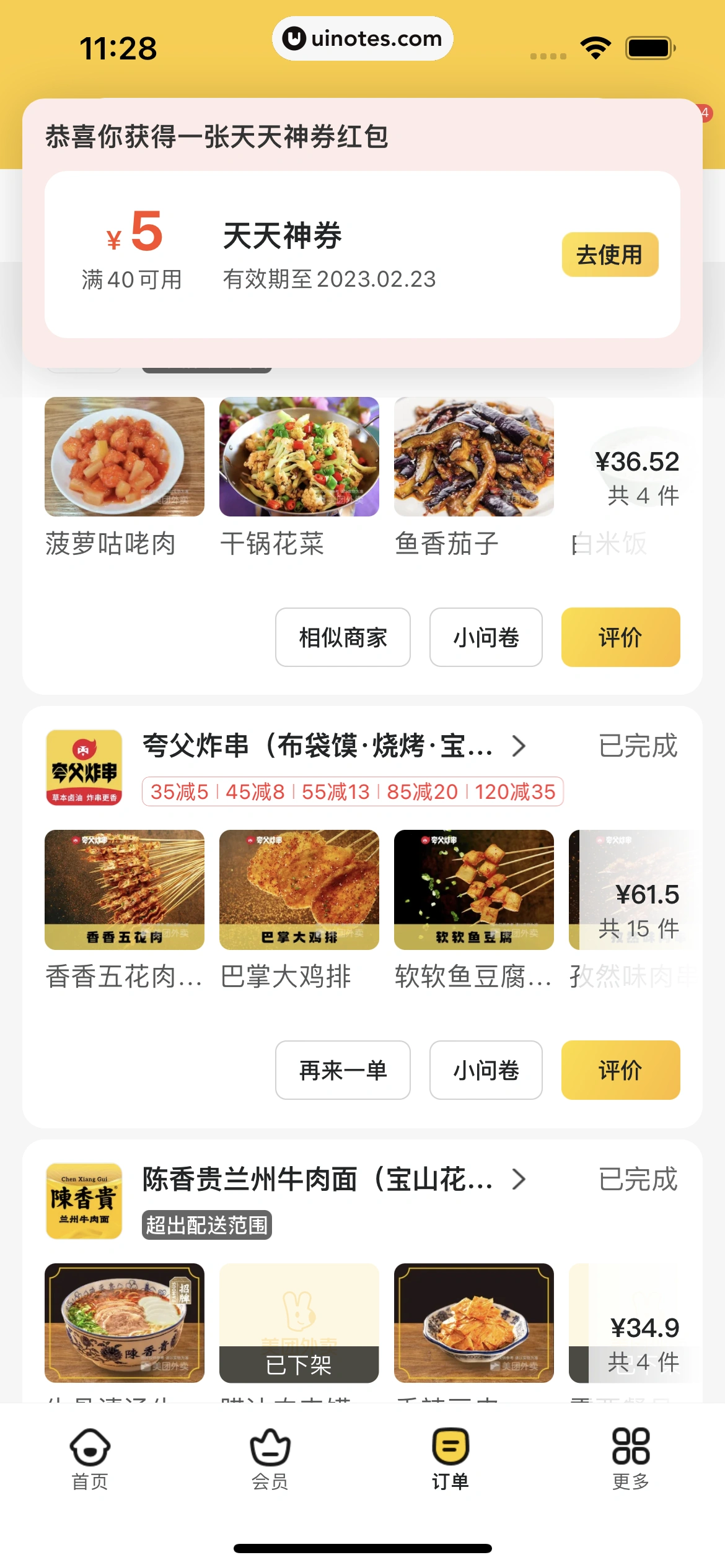View the 巴掌大鸡排 item image
Image resolution: width=725 pixels, height=1568 pixels.
point(299,890)
